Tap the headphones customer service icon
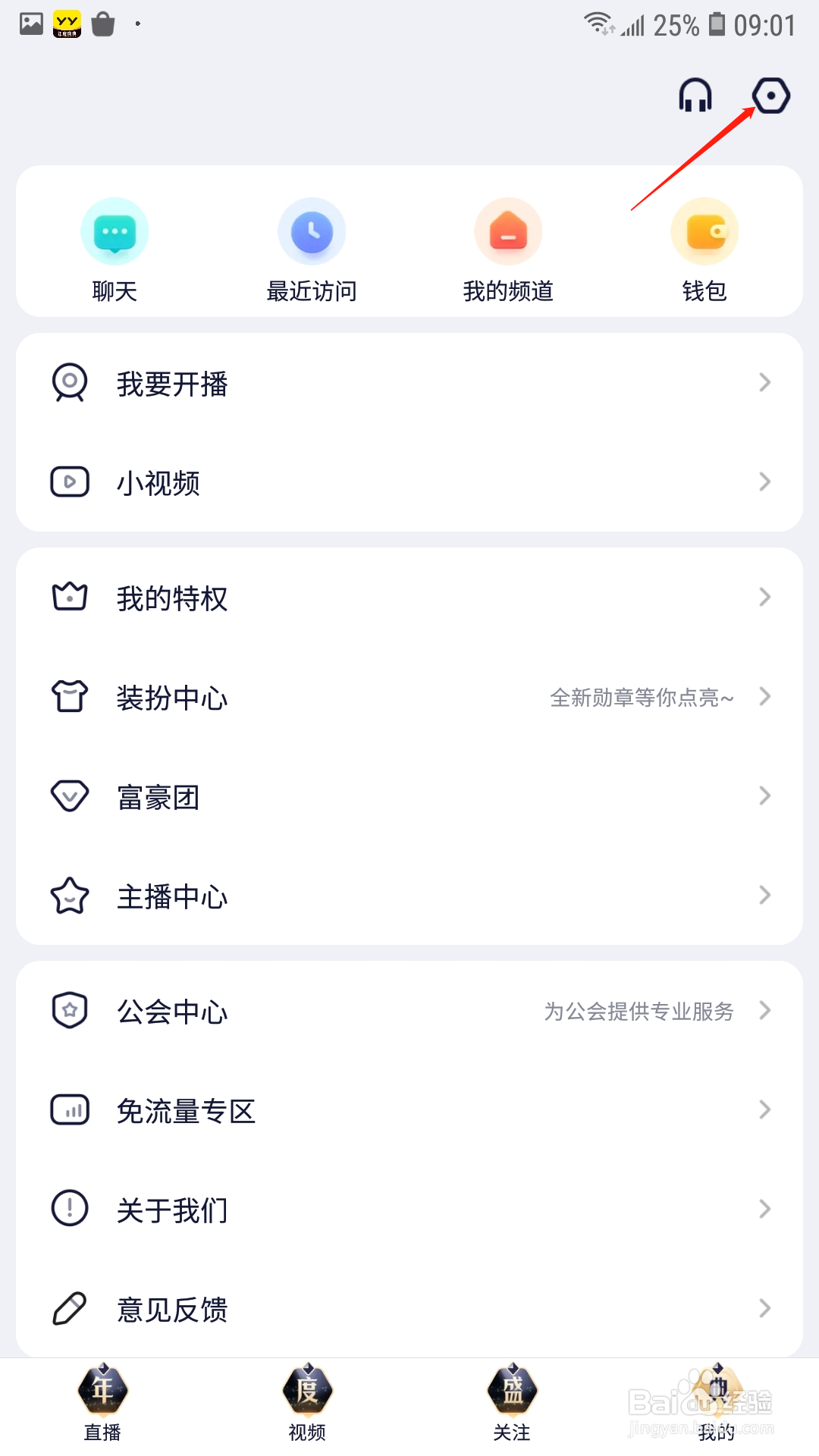The width and height of the screenshot is (819, 1456). click(x=695, y=96)
